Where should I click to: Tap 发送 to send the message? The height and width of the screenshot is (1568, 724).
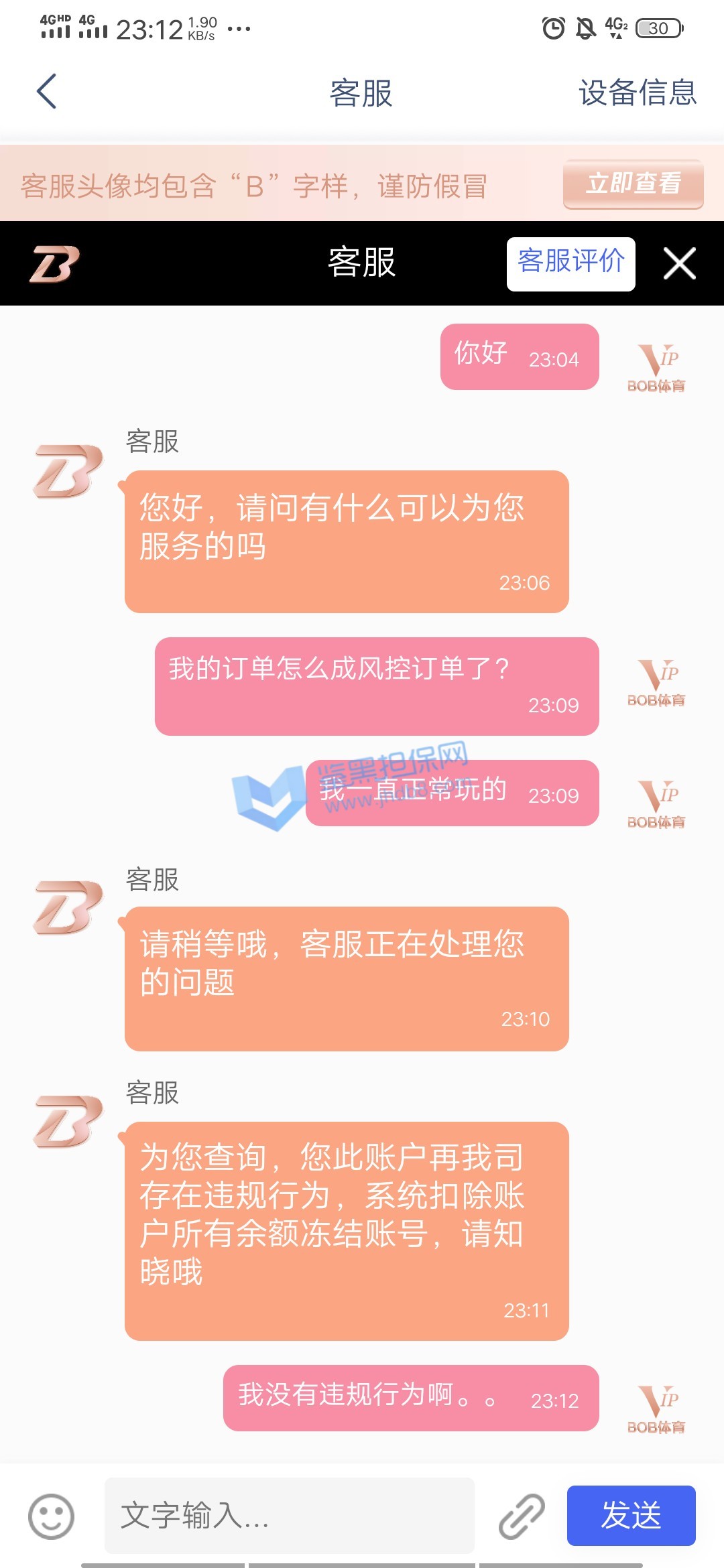(631, 1516)
